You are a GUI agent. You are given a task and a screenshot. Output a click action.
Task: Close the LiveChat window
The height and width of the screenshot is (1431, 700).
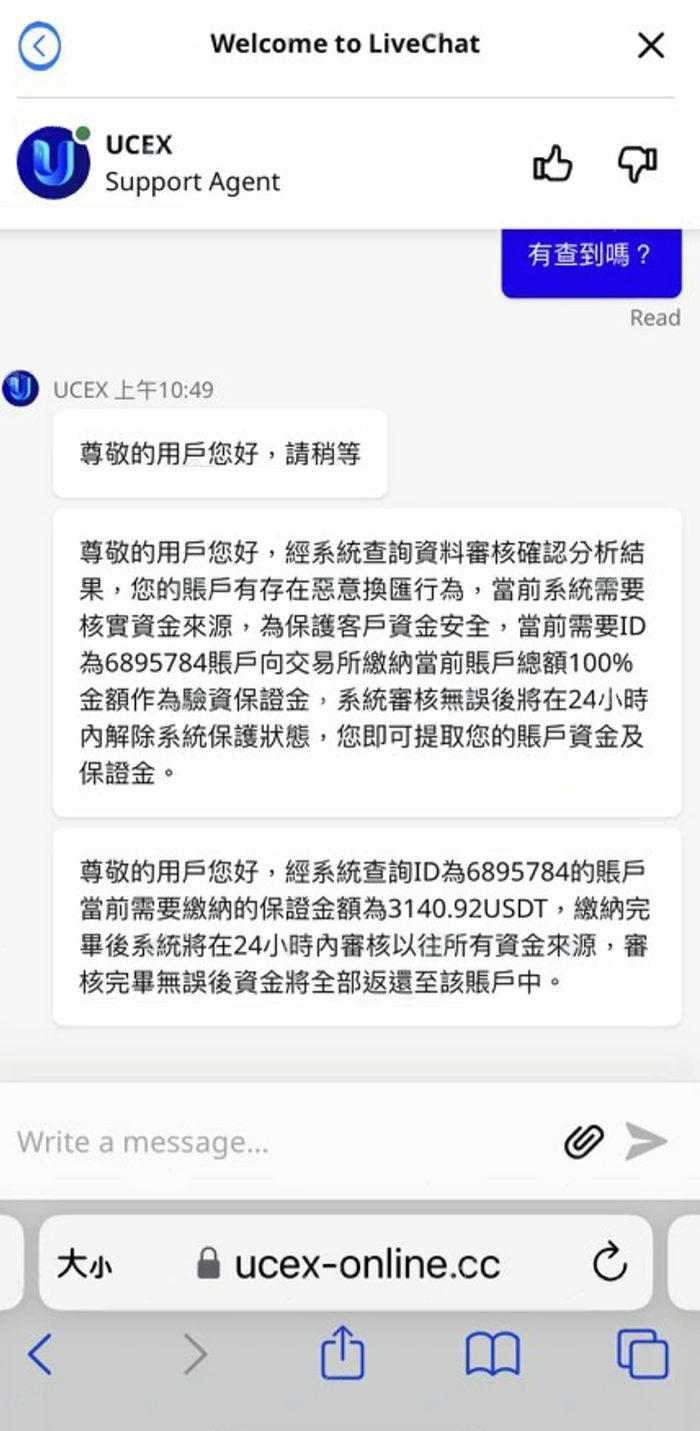[651, 45]
